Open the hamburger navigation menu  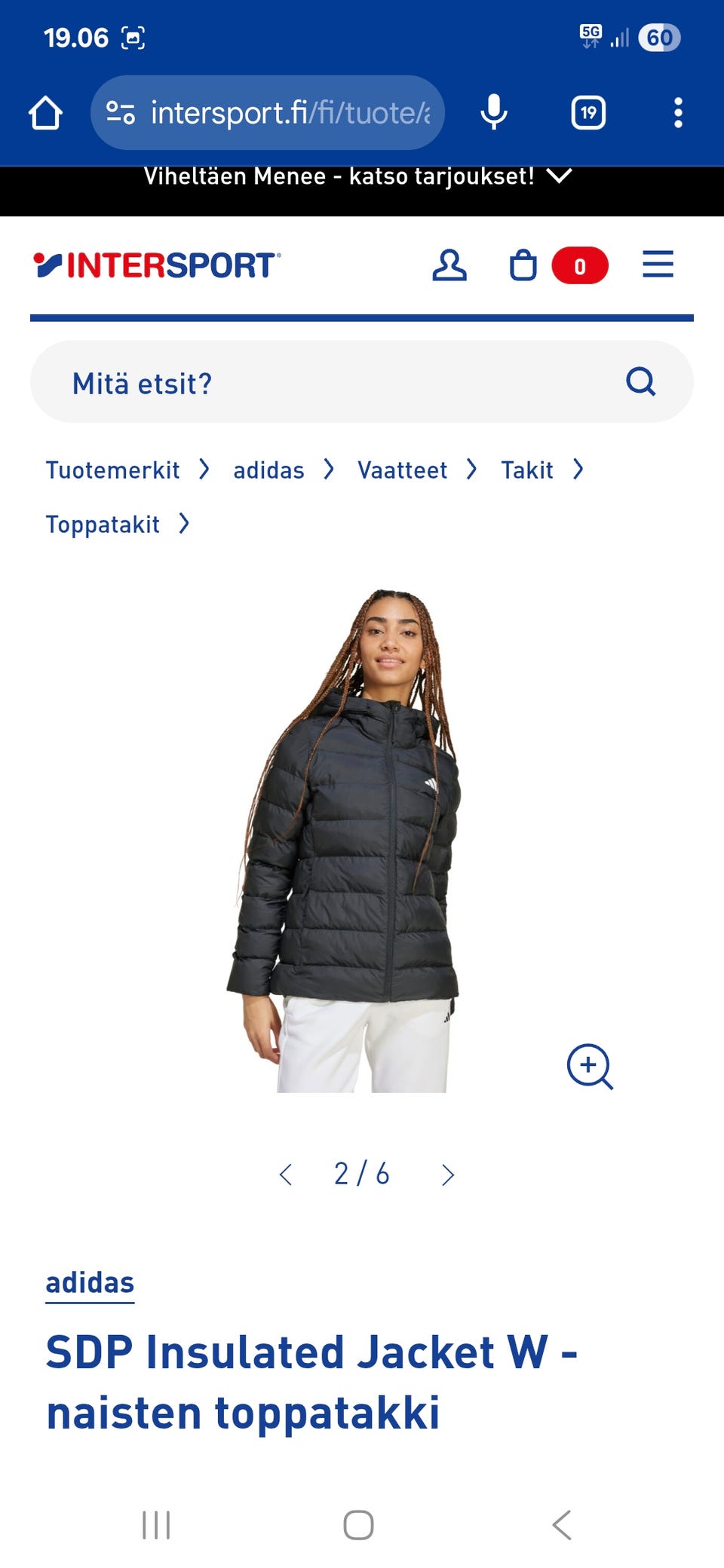pos(657,265)
